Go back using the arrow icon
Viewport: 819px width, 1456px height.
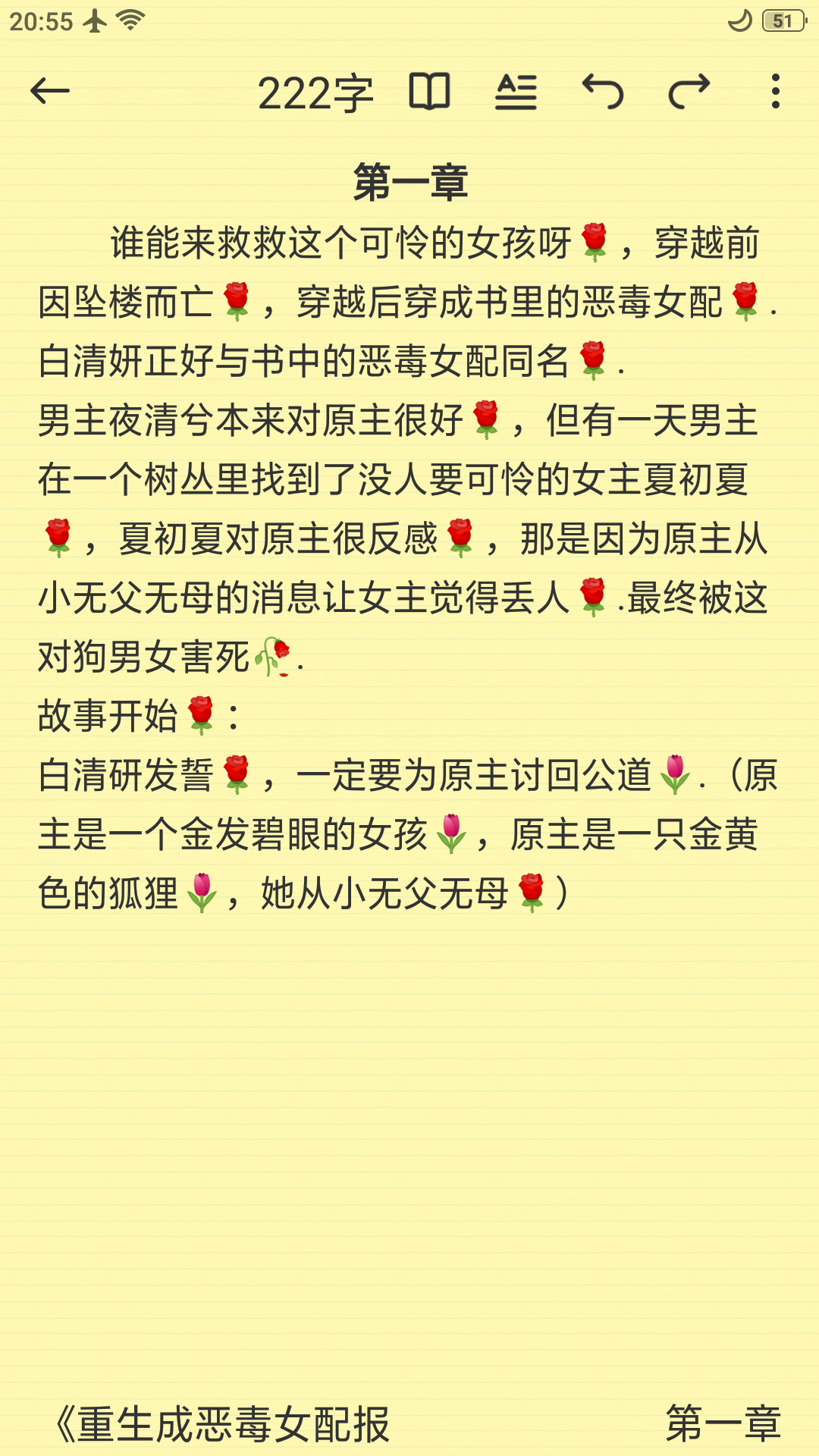50,92
